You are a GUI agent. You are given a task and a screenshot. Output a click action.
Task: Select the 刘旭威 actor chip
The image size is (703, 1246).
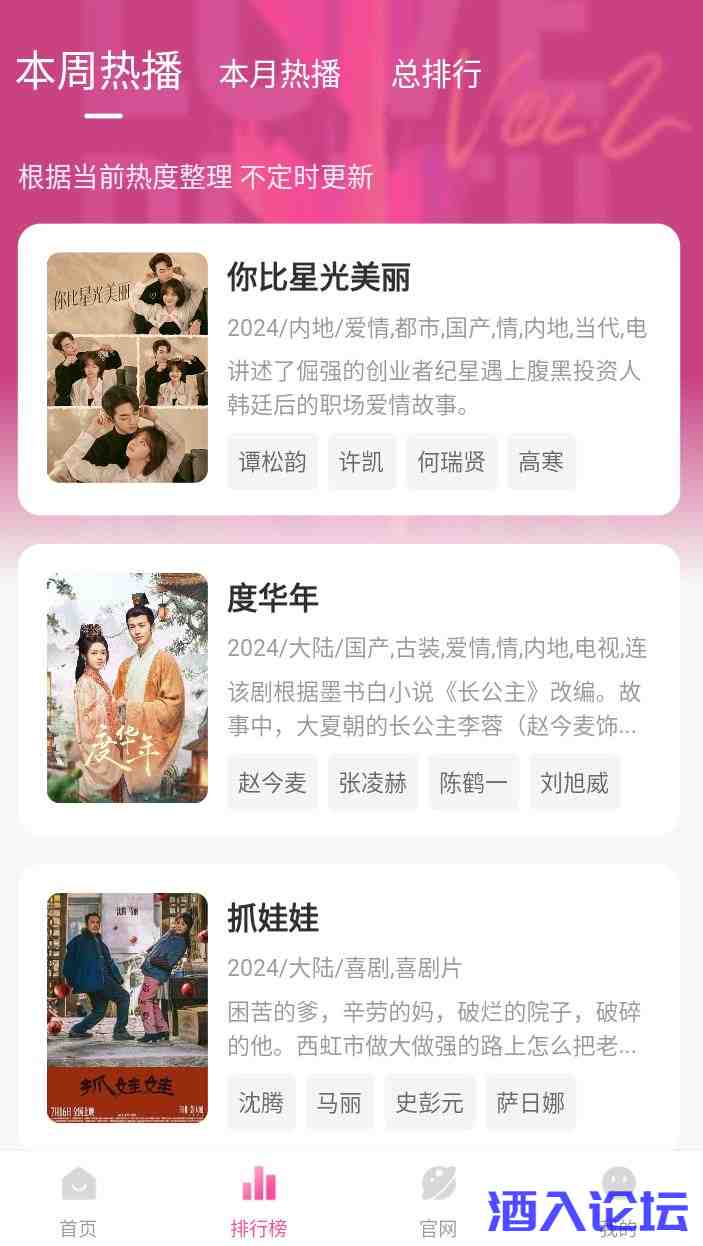574,782
